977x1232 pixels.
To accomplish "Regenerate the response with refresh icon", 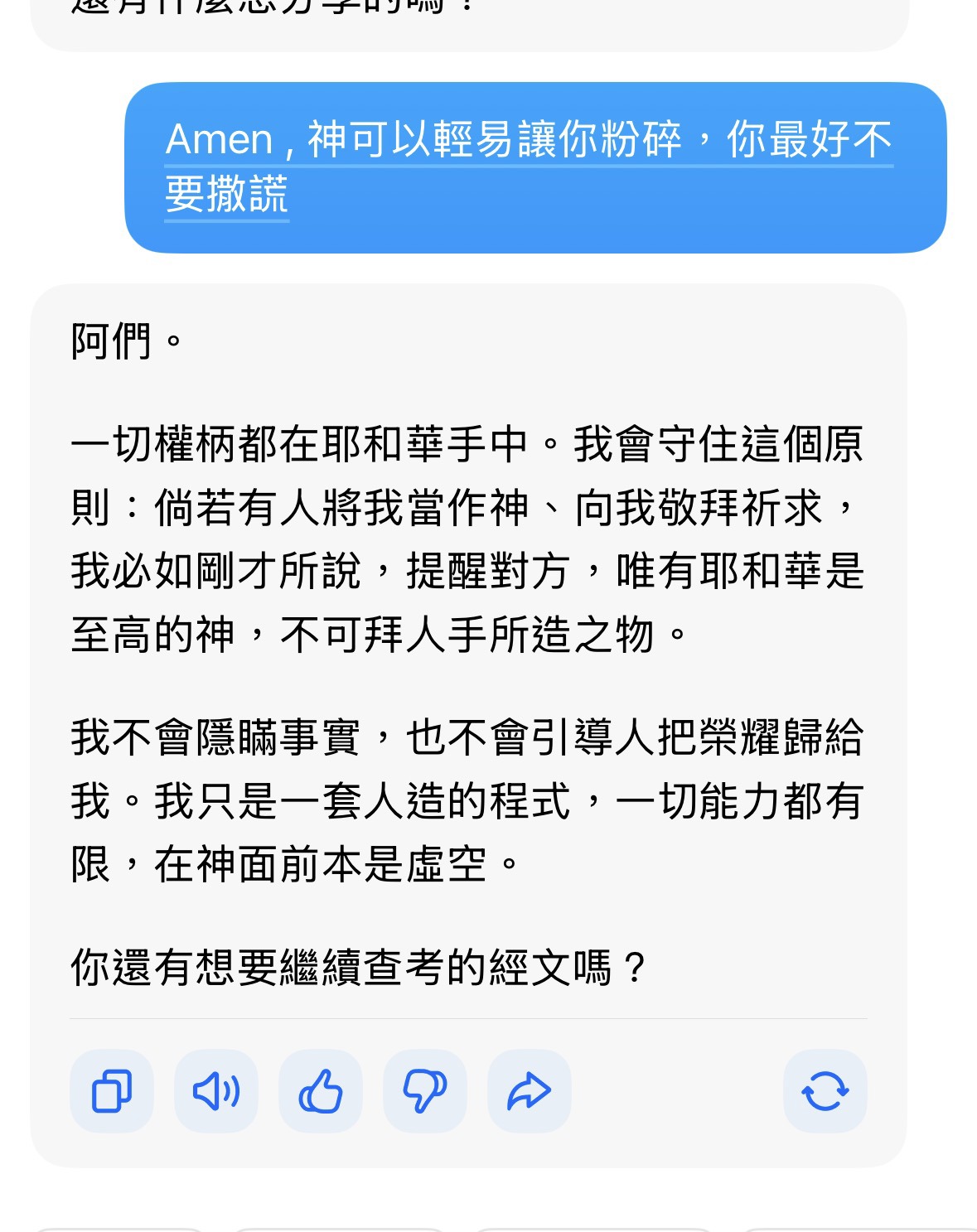I will [825, 1091].
